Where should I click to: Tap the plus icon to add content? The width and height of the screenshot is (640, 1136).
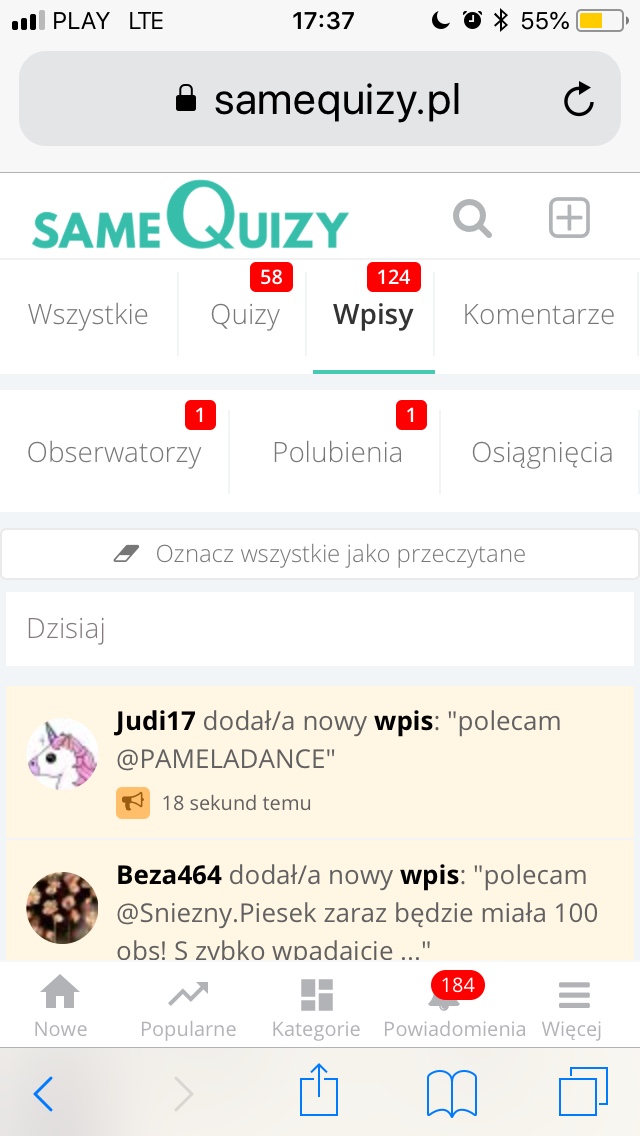point(569,217)
